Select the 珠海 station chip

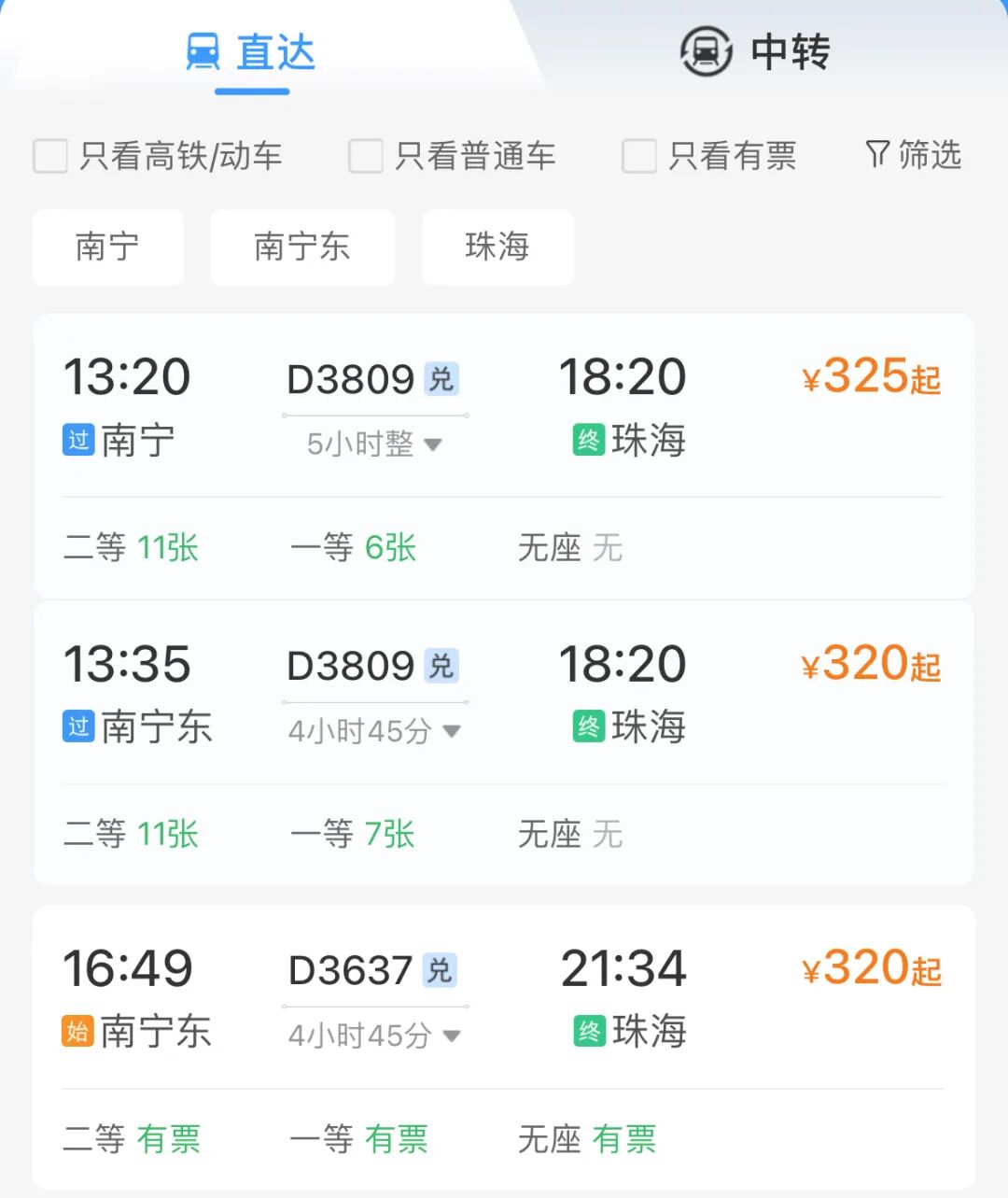click(x=497, y=247)
